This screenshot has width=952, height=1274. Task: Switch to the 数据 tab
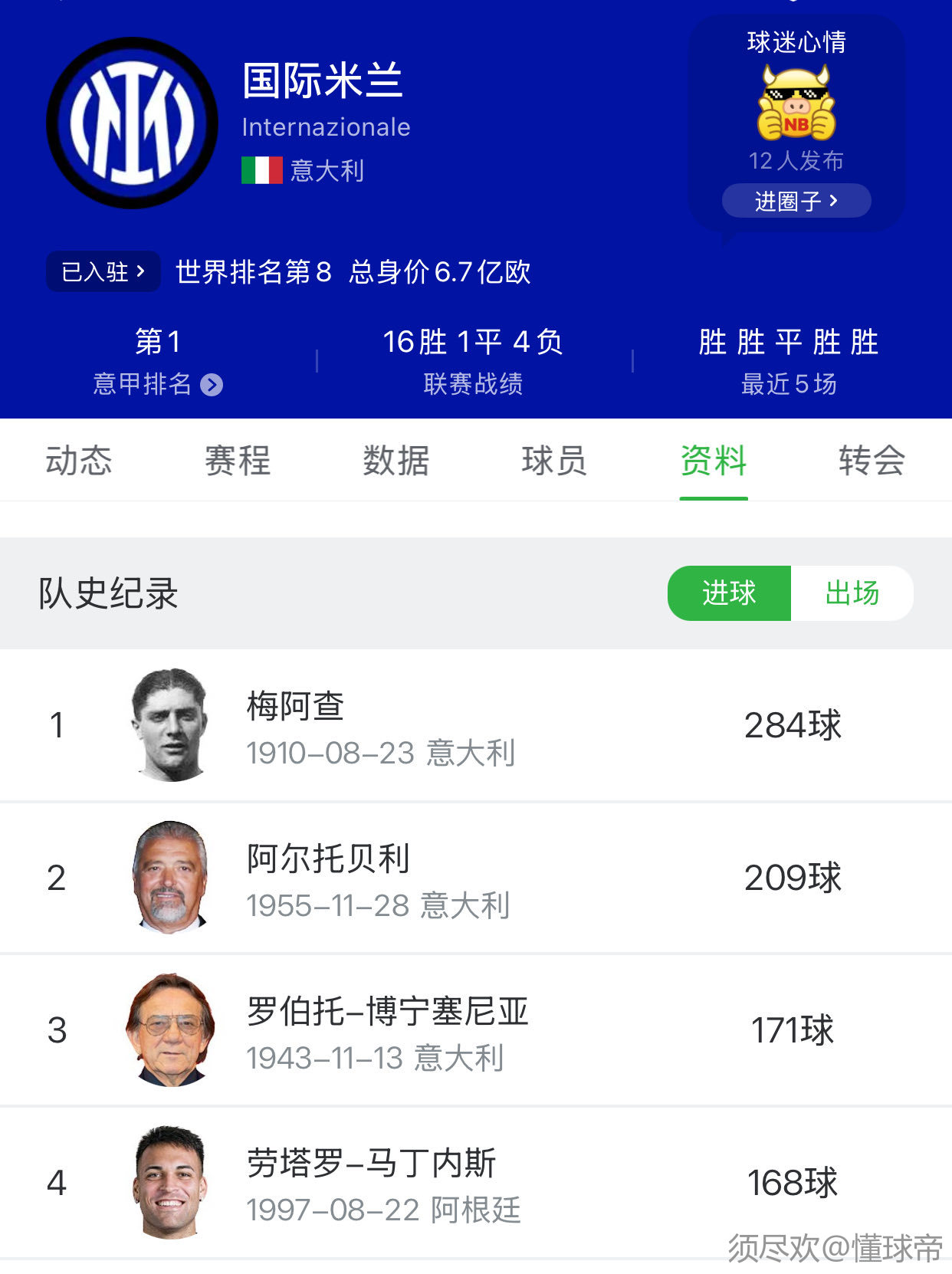[x=396, y=461]
